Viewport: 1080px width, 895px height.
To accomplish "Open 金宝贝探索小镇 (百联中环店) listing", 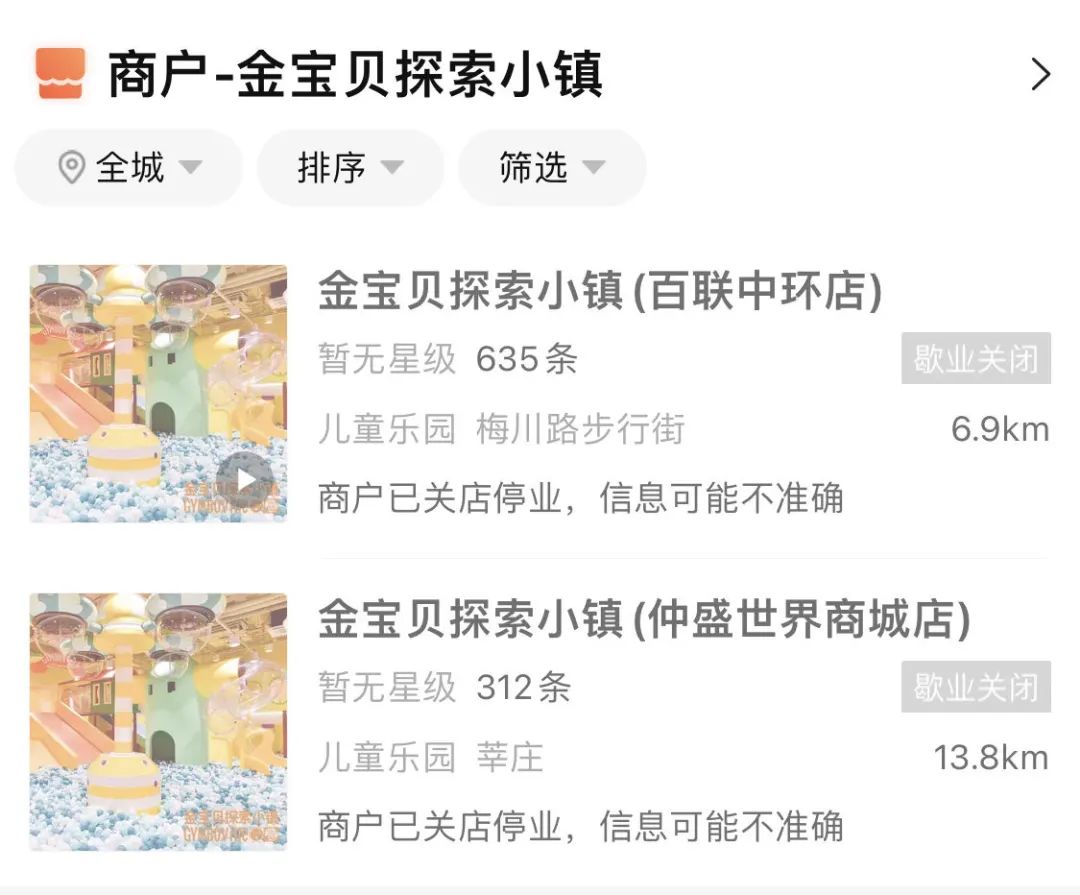I will point(600,292).
